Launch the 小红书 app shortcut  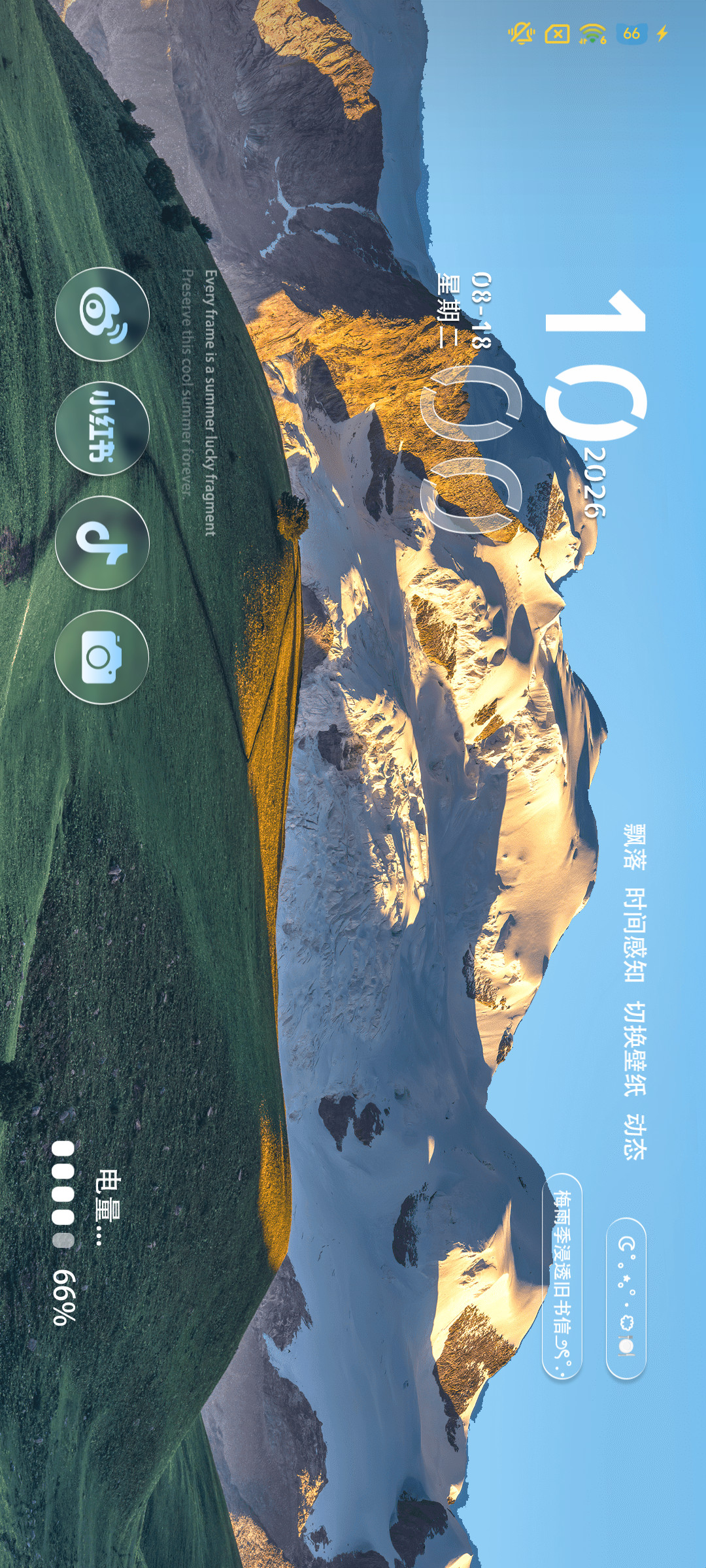(x=102, y=429)
